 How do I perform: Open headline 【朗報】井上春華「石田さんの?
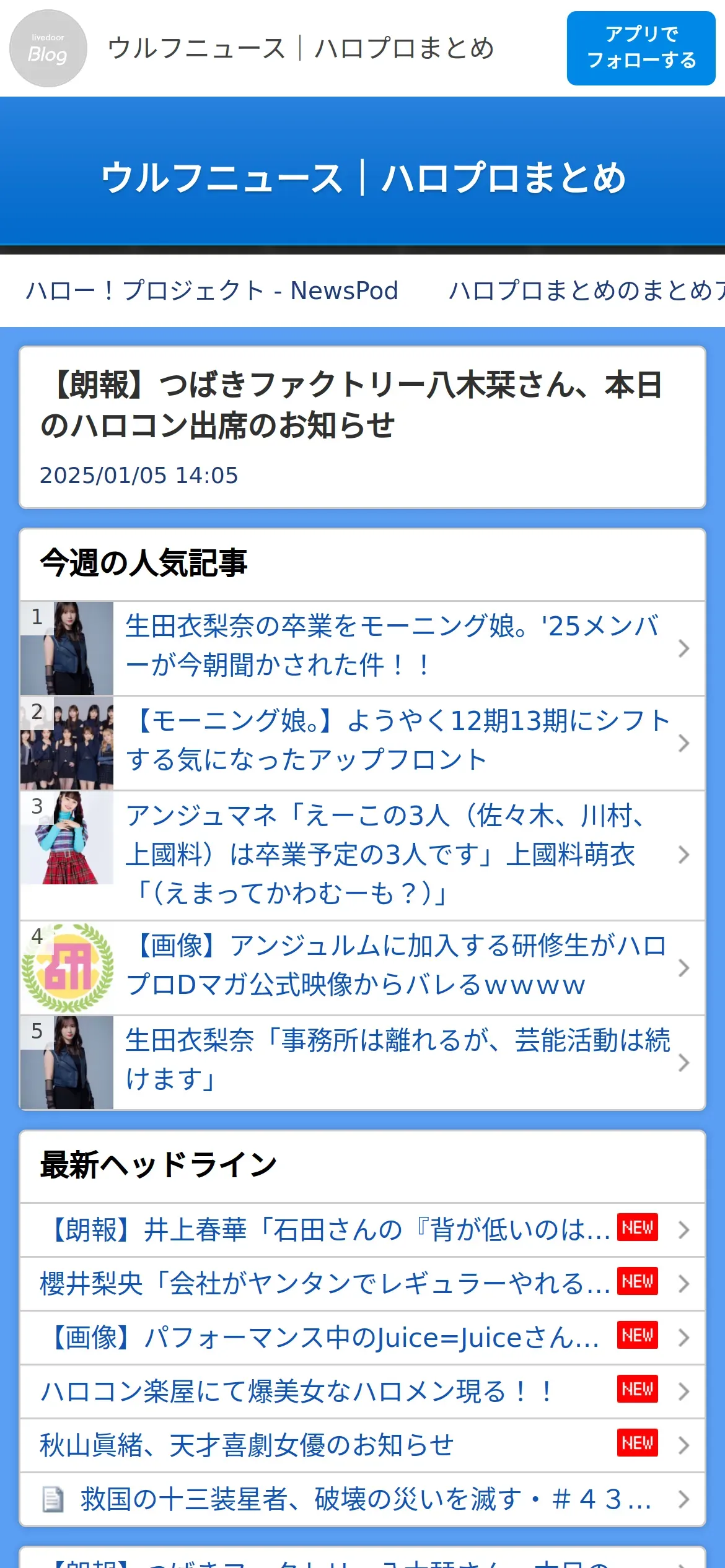362,1230
